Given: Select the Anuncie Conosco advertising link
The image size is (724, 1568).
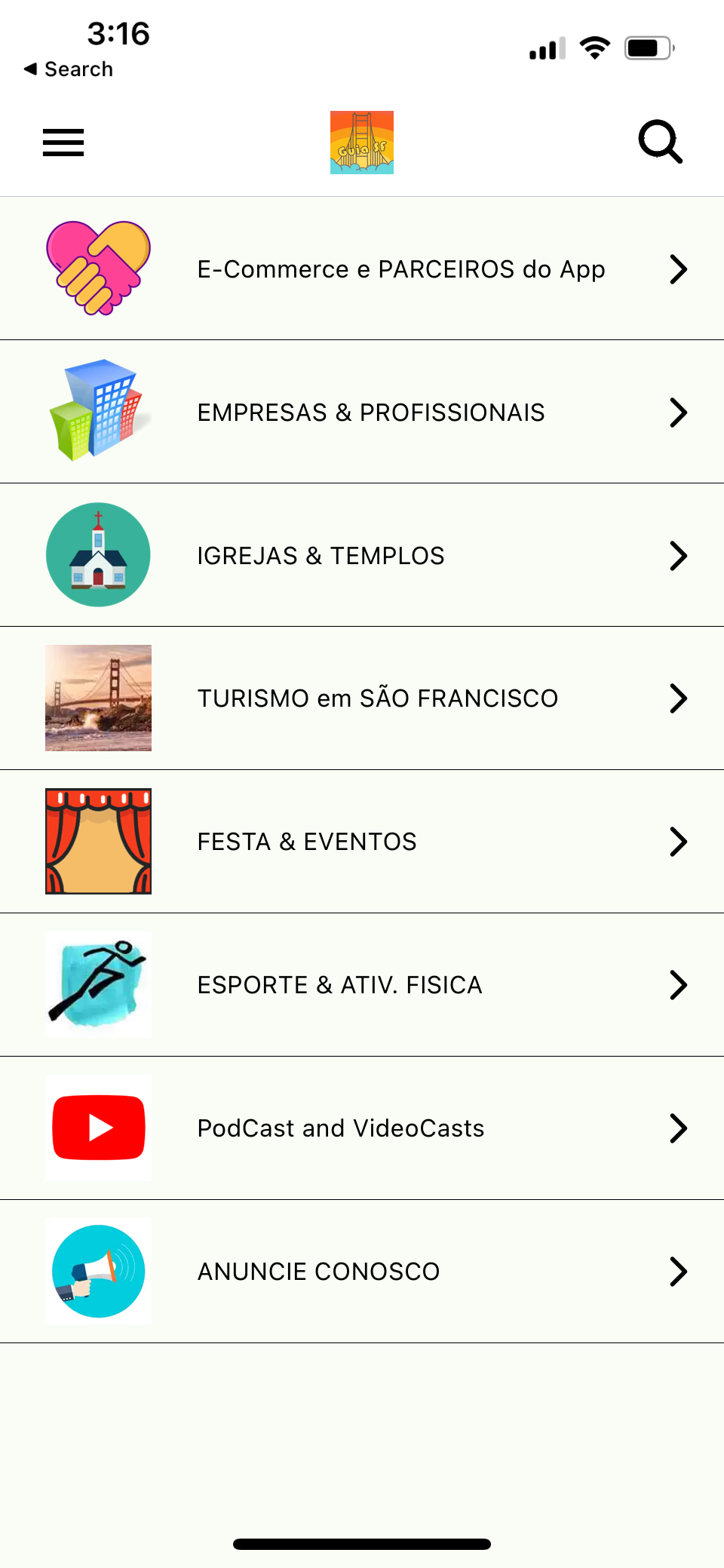Looking at the screenshot, I should coord(318,1271).
